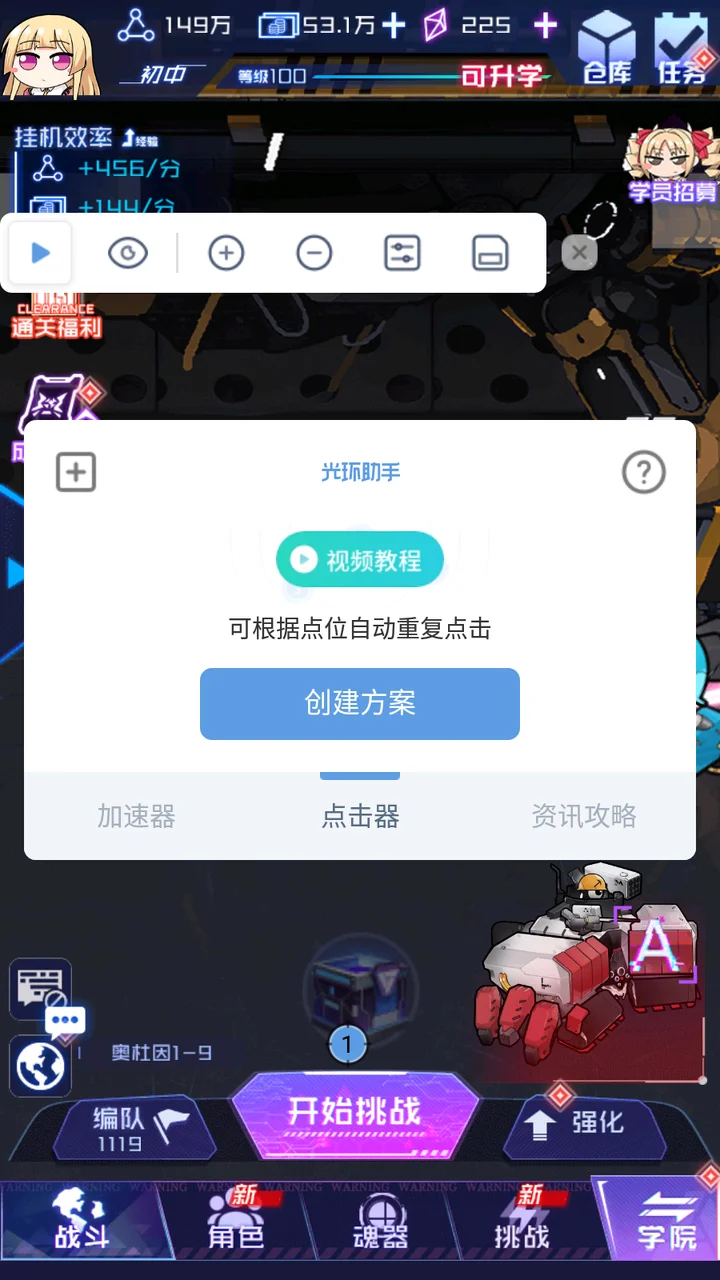The width and height of the screenshot is (720, 1280).
Task: Close the floating clicker toolbar
Action: click(x=579, y=253)
